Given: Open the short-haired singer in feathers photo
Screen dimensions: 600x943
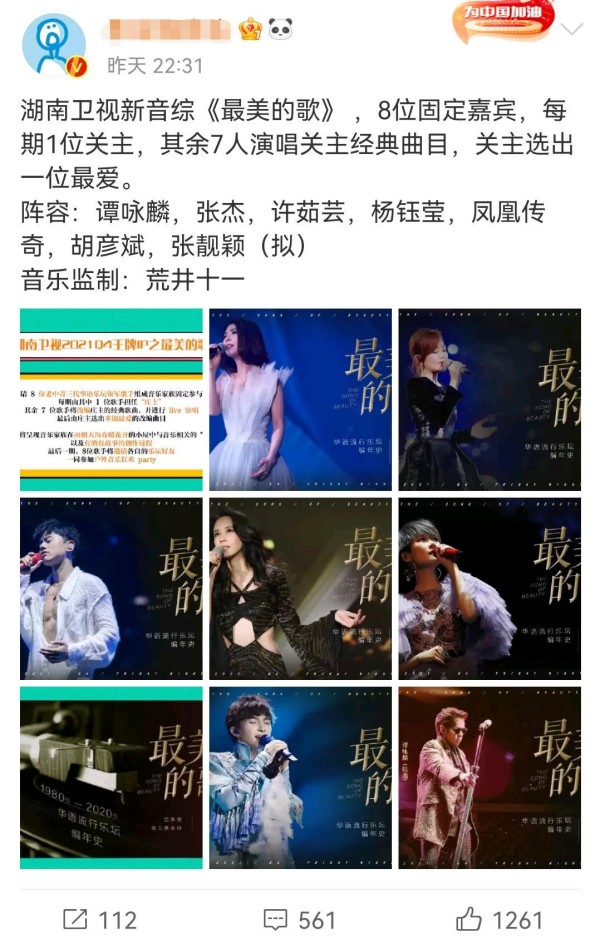Looking at the screenshot, I should (489, 588).
